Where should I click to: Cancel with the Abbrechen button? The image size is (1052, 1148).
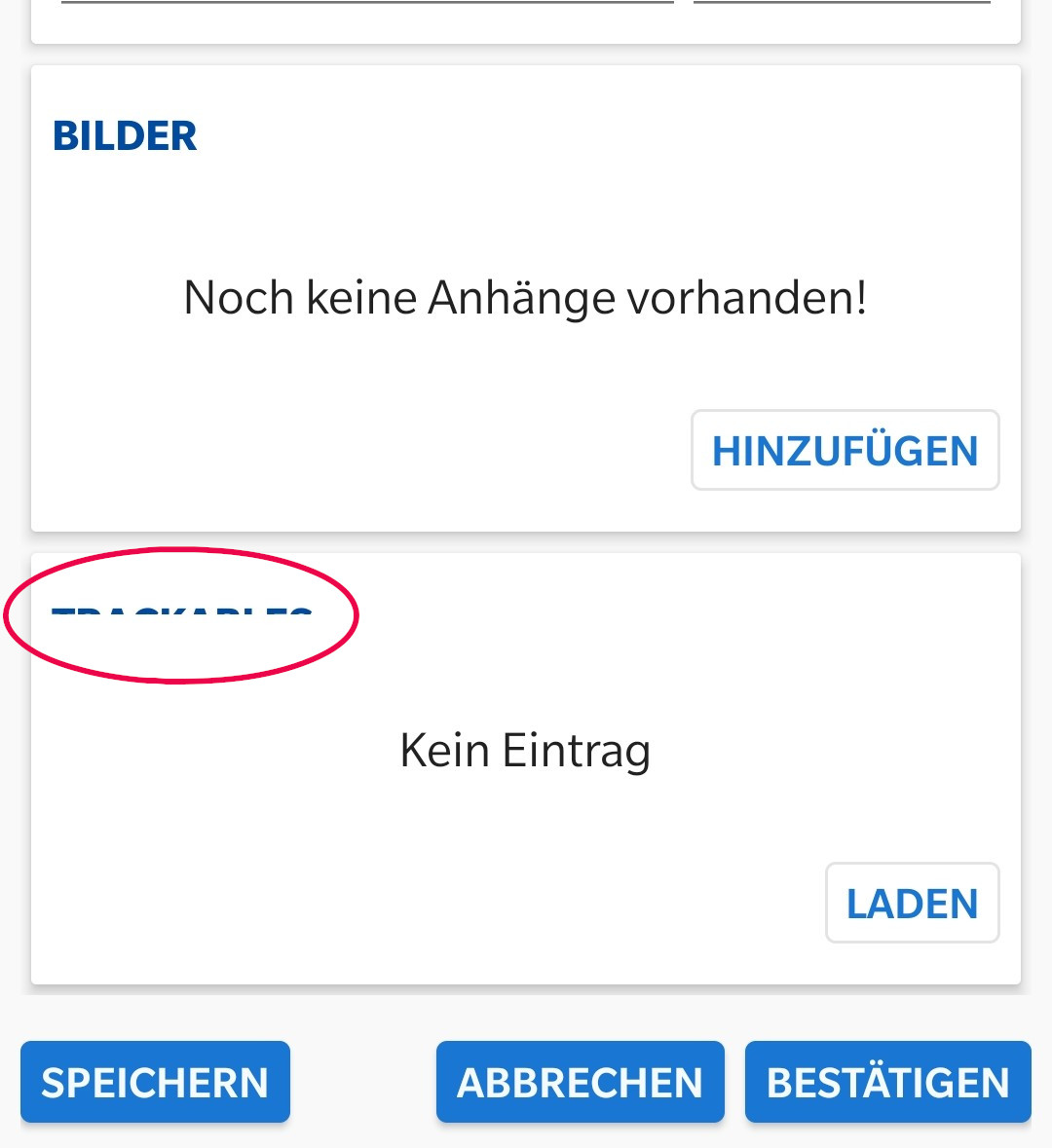point(580,1083)
